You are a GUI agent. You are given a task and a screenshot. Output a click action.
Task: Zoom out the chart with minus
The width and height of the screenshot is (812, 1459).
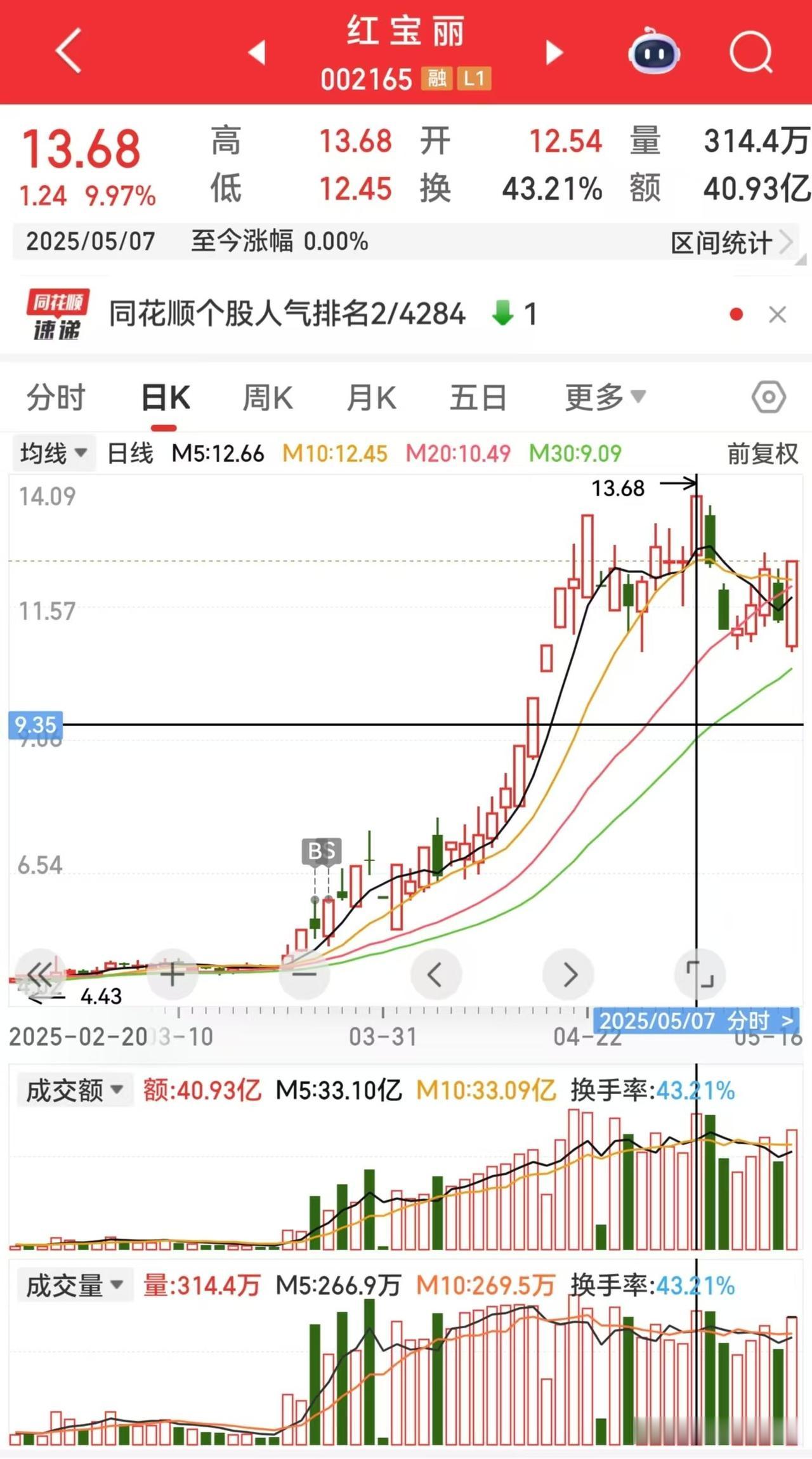pos(304,974)
